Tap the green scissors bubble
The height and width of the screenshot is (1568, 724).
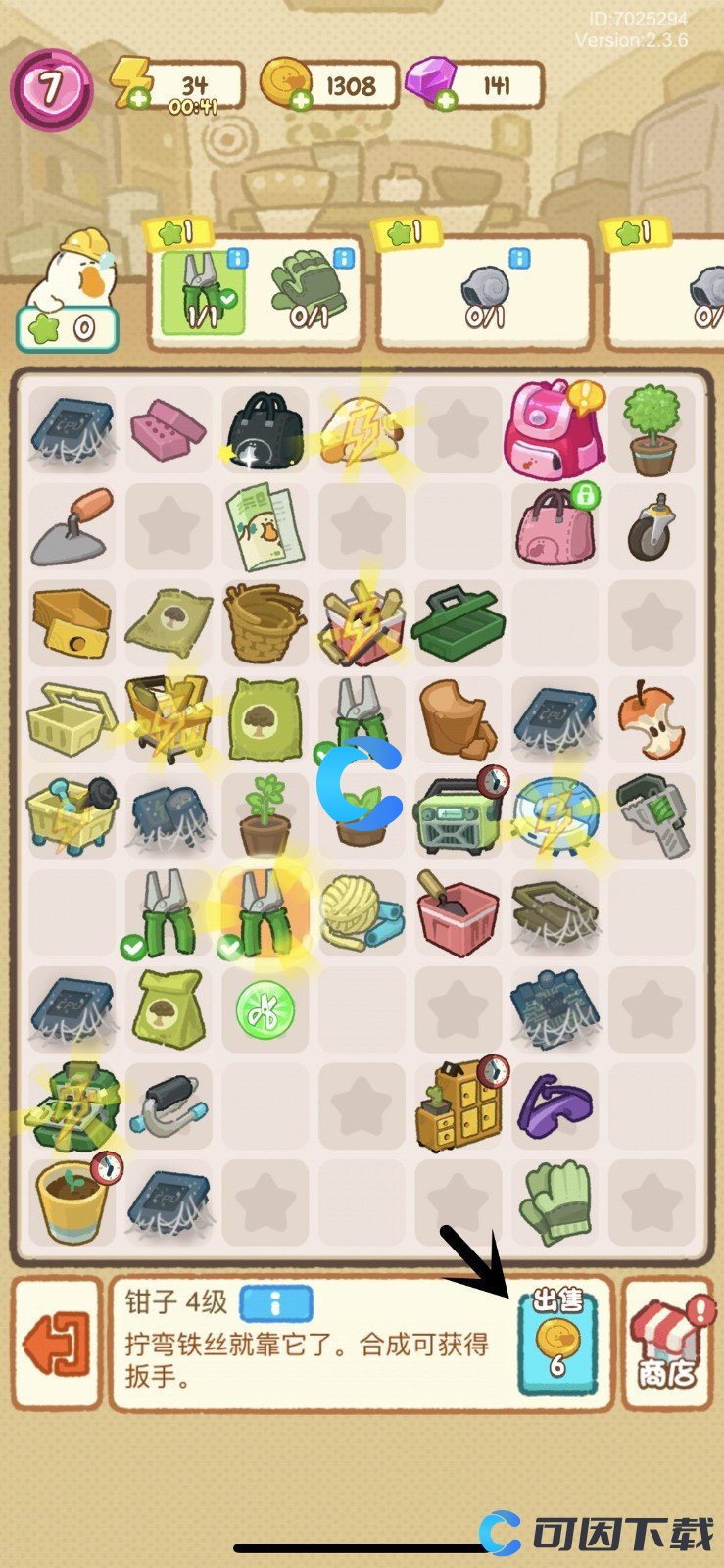coord(265,1010)
